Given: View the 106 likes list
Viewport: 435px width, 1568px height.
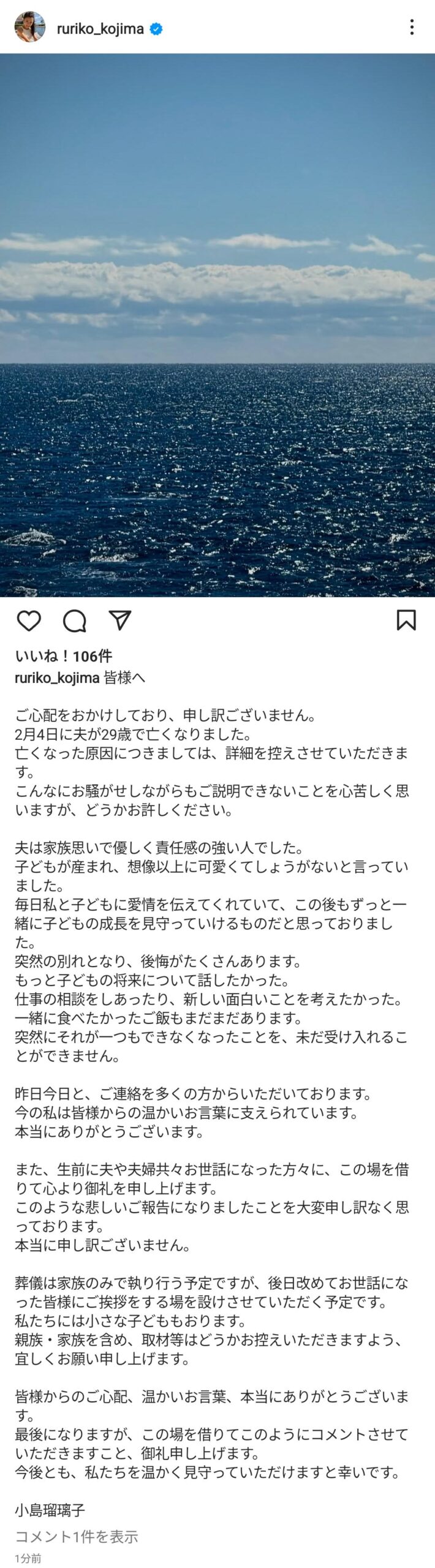Looking at the screenshot, I should tap(63, 656).
